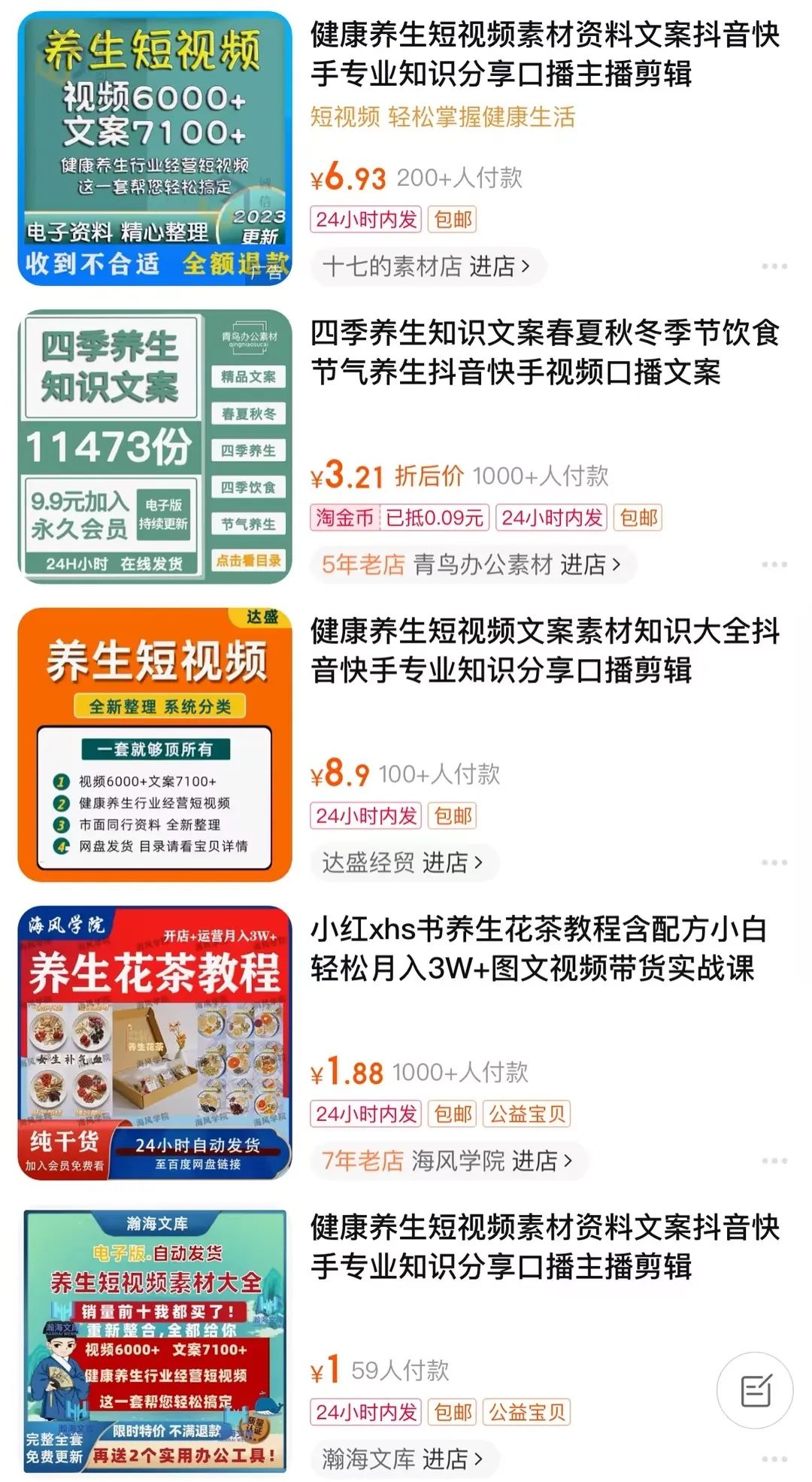Open the 十七的素材店 store page
Image resolution: width=812 pixels, height=1482 pixels.
click(426, 266)
